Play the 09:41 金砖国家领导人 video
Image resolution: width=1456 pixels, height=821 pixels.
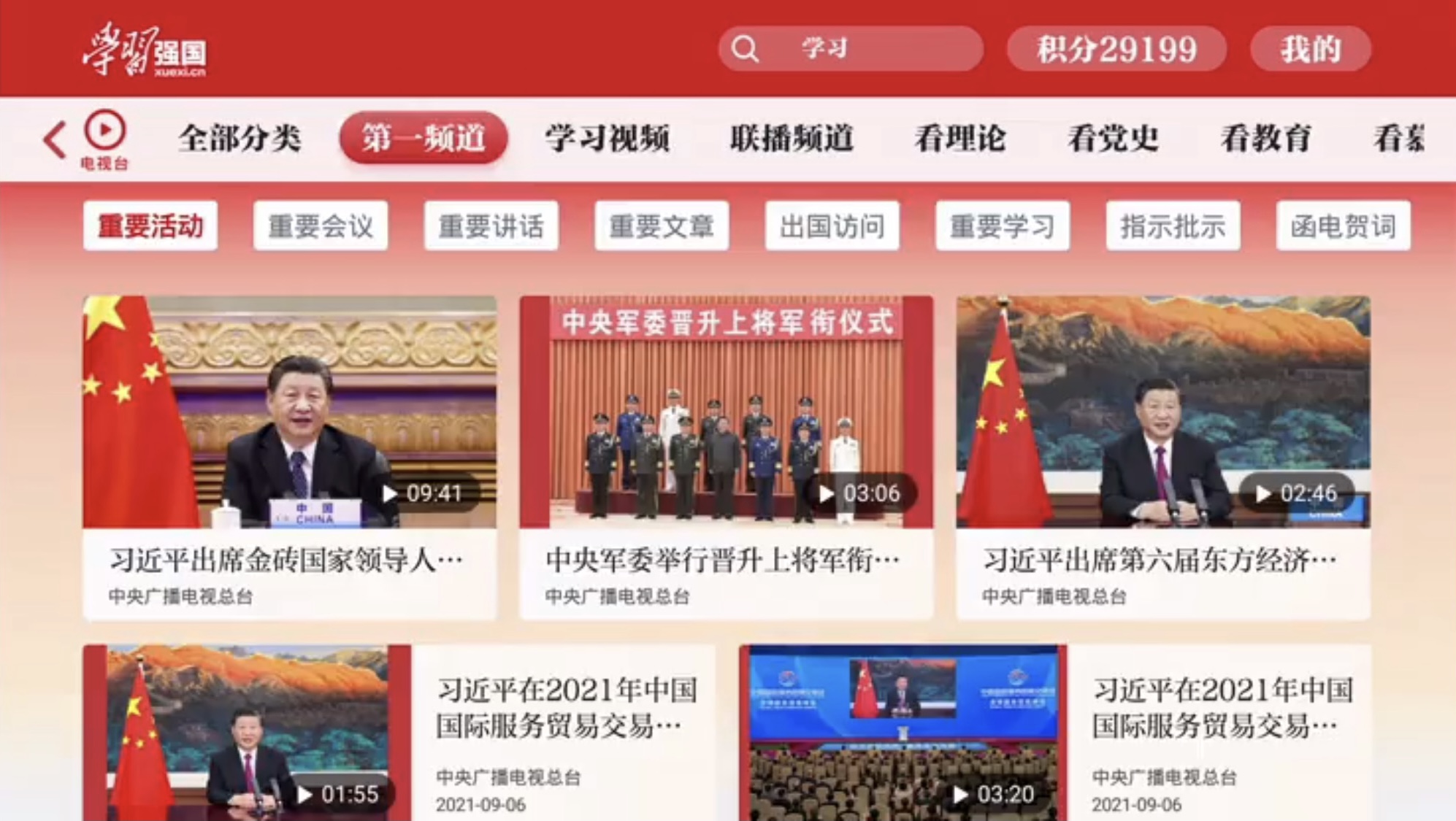[x=290, y=412]
